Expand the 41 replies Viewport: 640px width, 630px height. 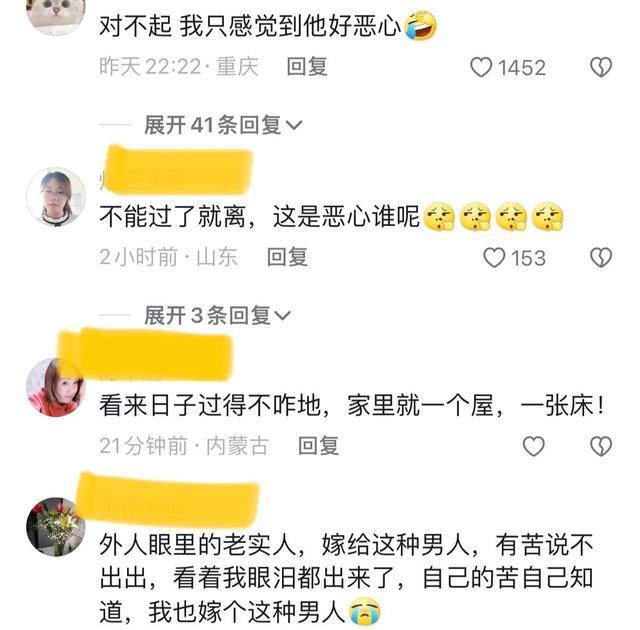(x=223, y=125)
